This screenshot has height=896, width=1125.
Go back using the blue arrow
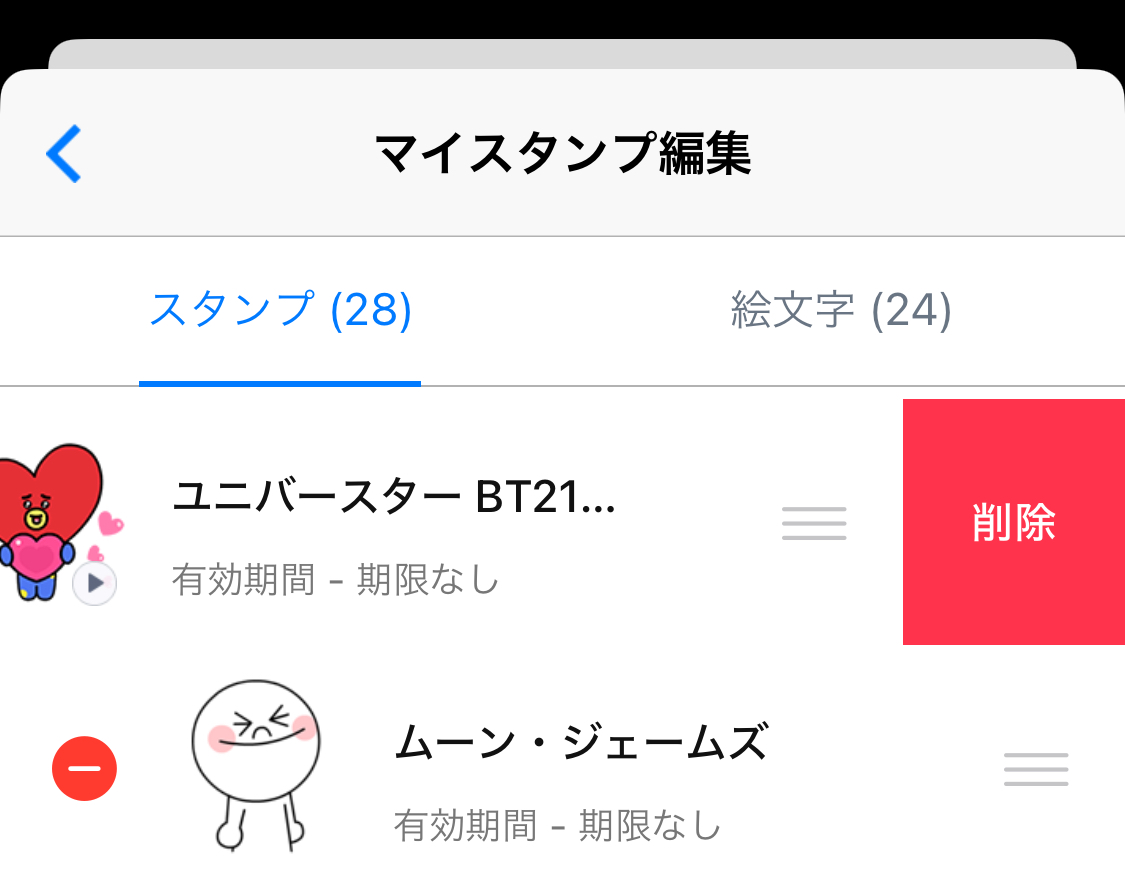(64, 154)
